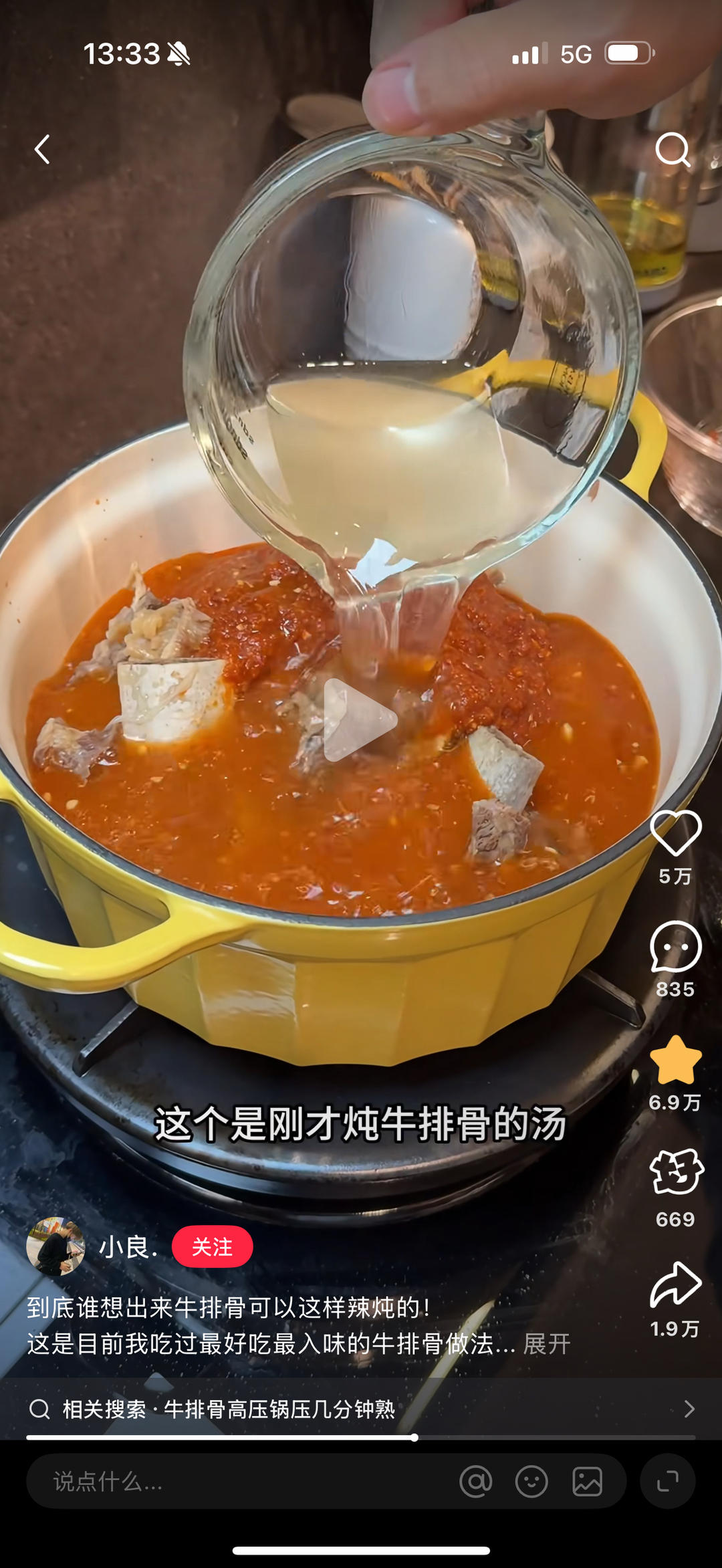Open search via the magnifier icon

click(x=672, y=149)
